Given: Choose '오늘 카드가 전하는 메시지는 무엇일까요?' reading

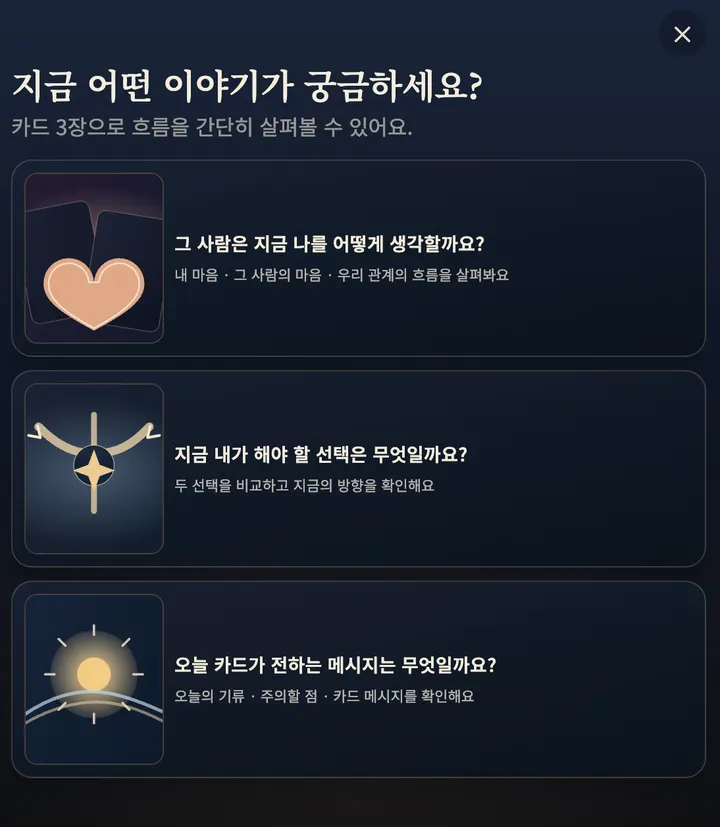Looking at the screenshot, I should pyautogui.click(x=358, y=679).
